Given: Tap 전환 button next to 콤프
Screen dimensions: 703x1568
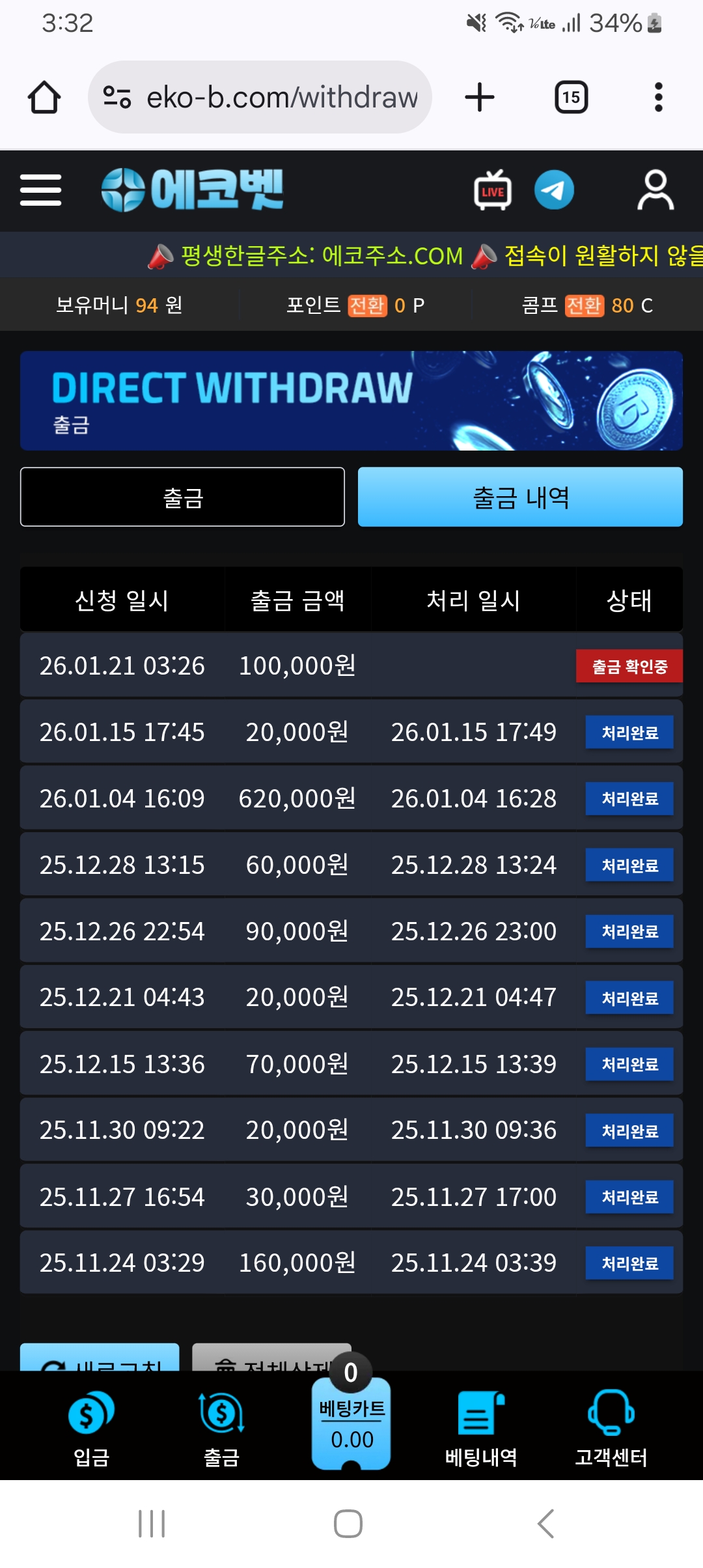Looking at the screenshot, I should point(585,305).
